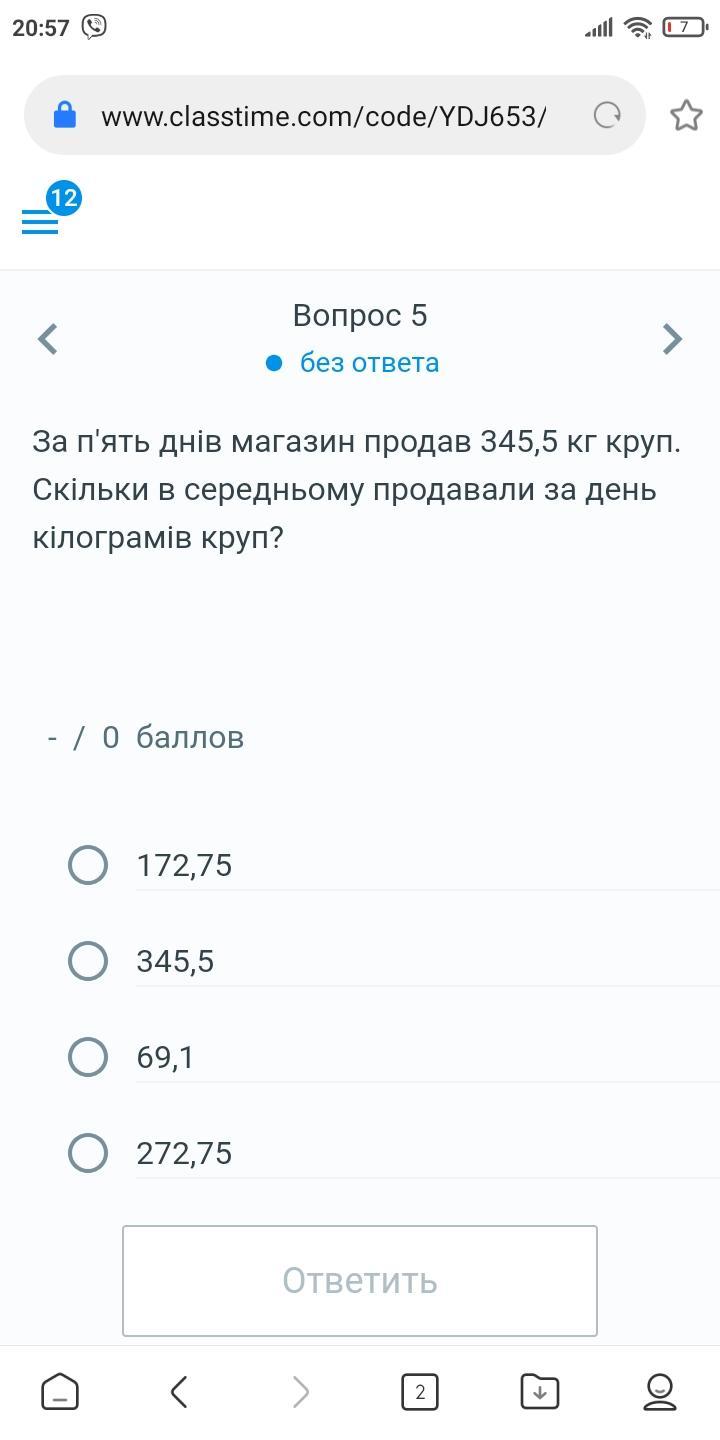
Task: Select answer 172,75
Action: [x=88, y=865]
